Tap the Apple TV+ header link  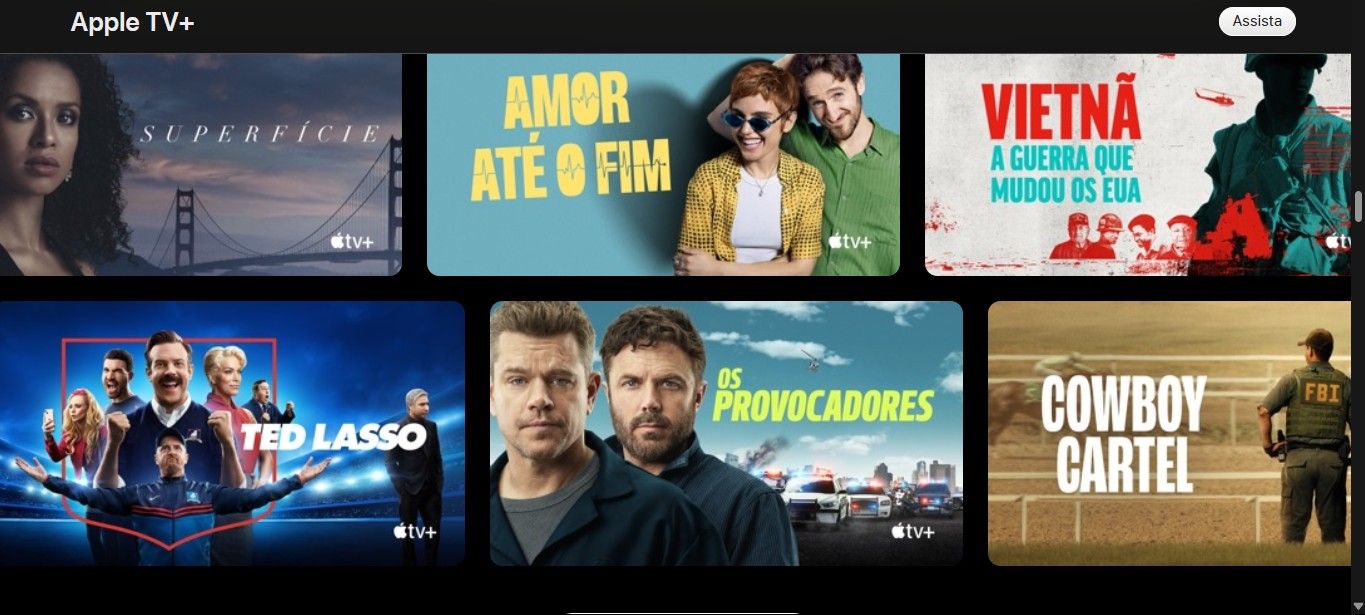click(132, 22)
